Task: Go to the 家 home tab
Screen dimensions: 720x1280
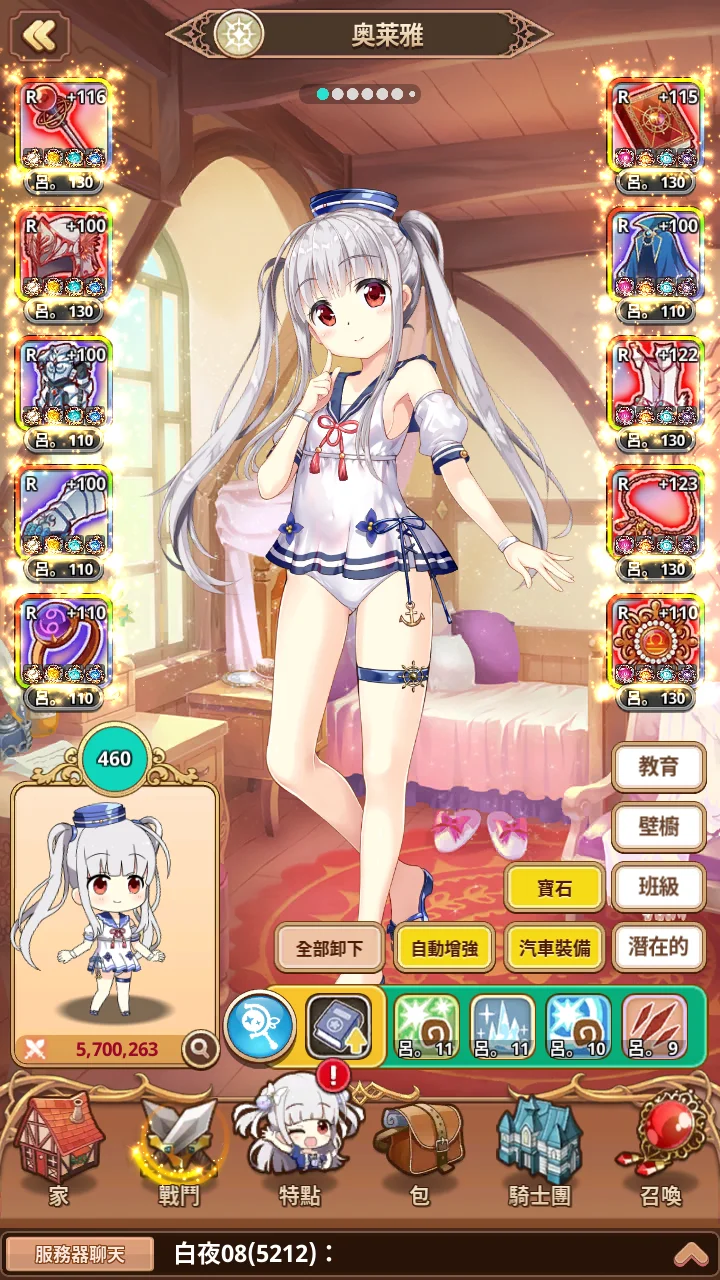Action: pos(59,1150)
